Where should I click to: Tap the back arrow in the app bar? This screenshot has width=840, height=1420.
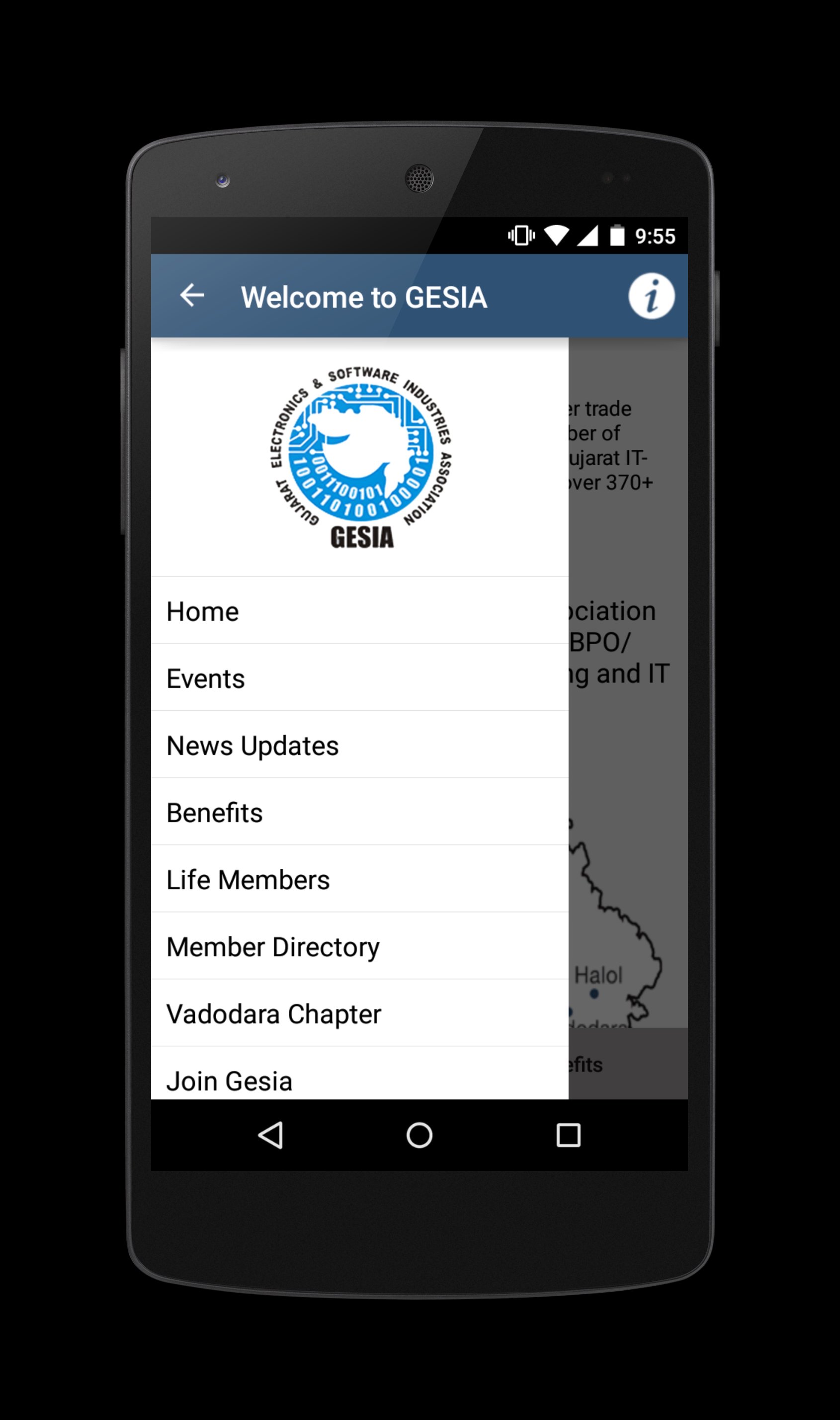click(x=192, y=295)
